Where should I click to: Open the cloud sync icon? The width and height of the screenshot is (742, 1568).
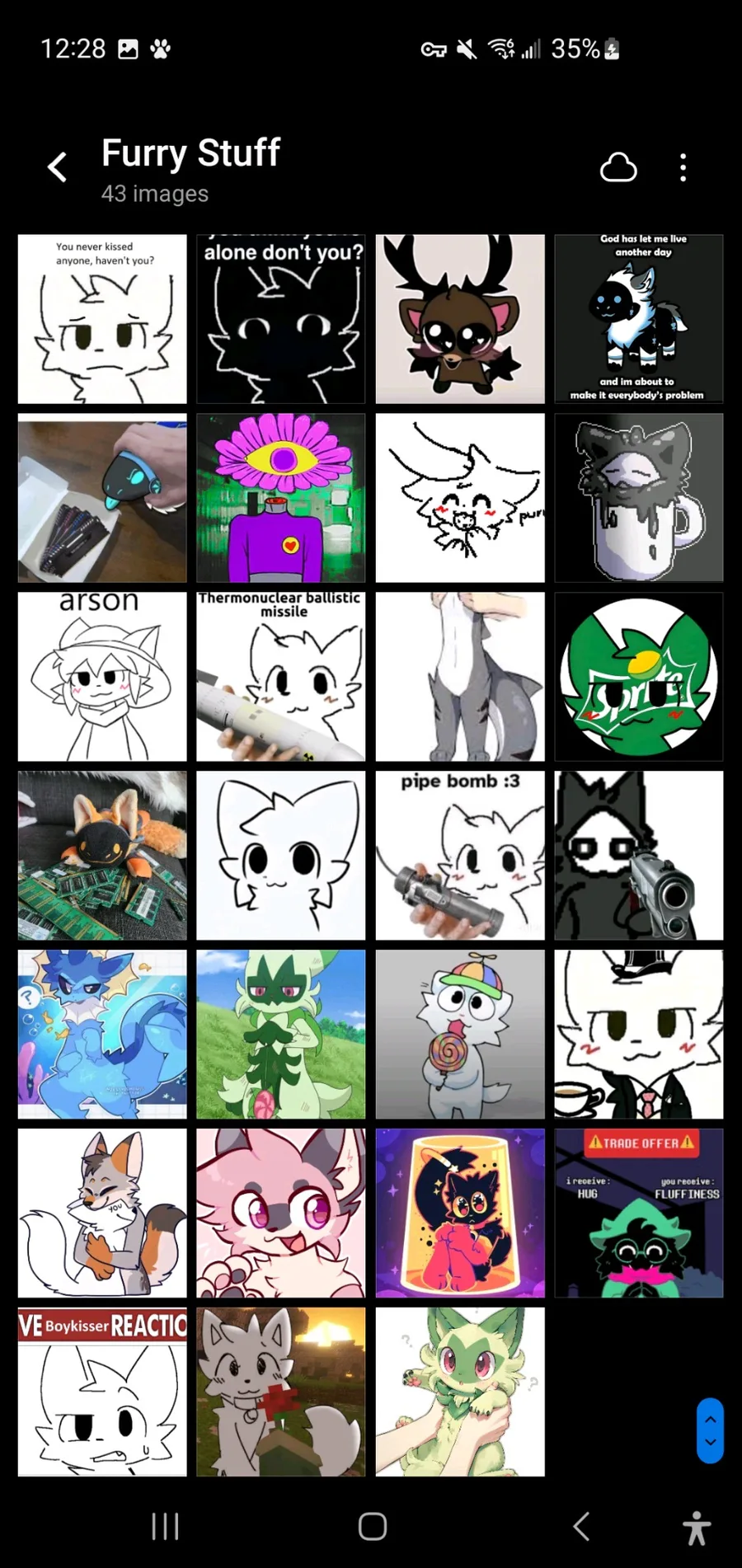click(618, 167)
